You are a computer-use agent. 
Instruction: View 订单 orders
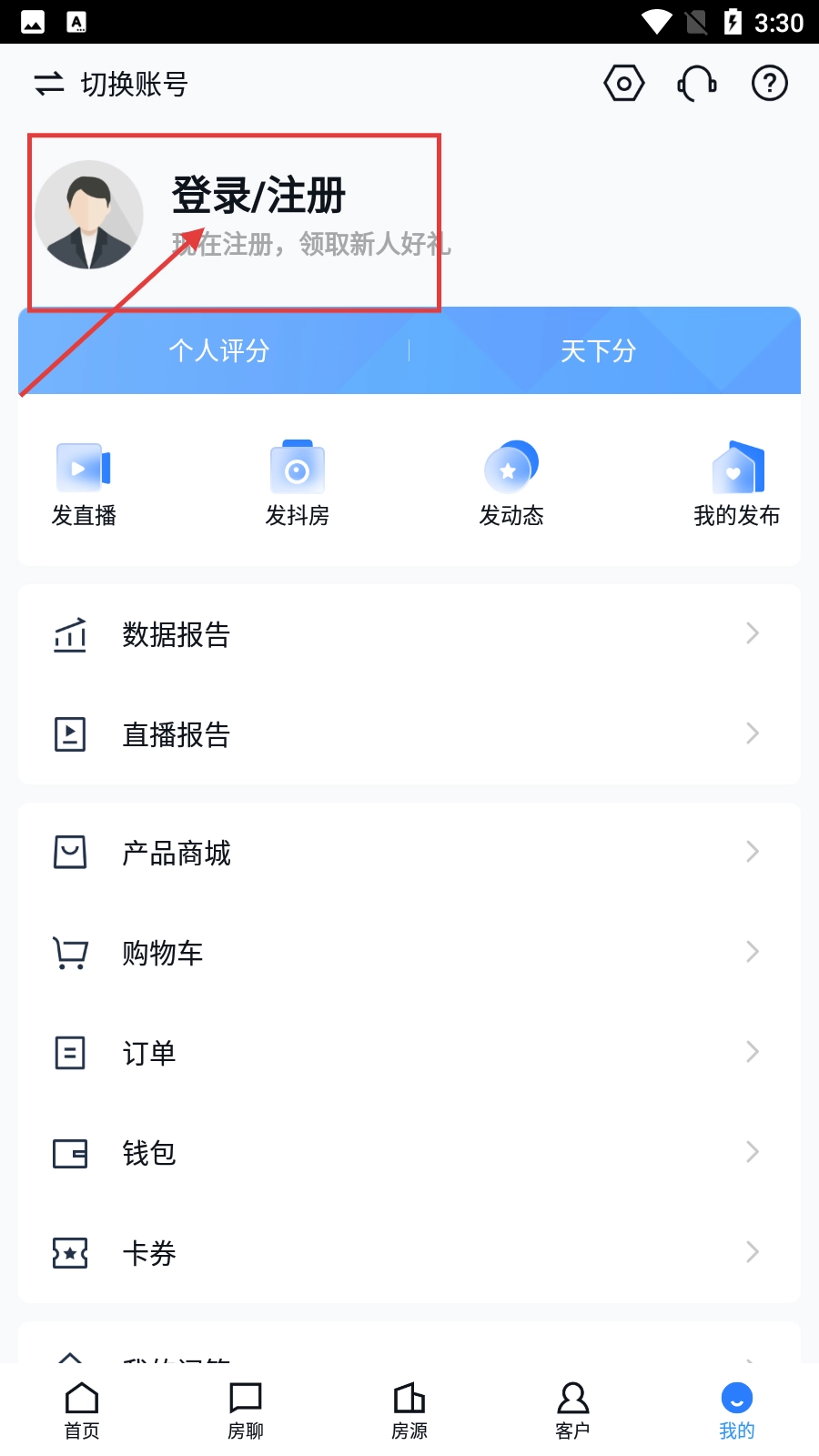coord(409,1053)
